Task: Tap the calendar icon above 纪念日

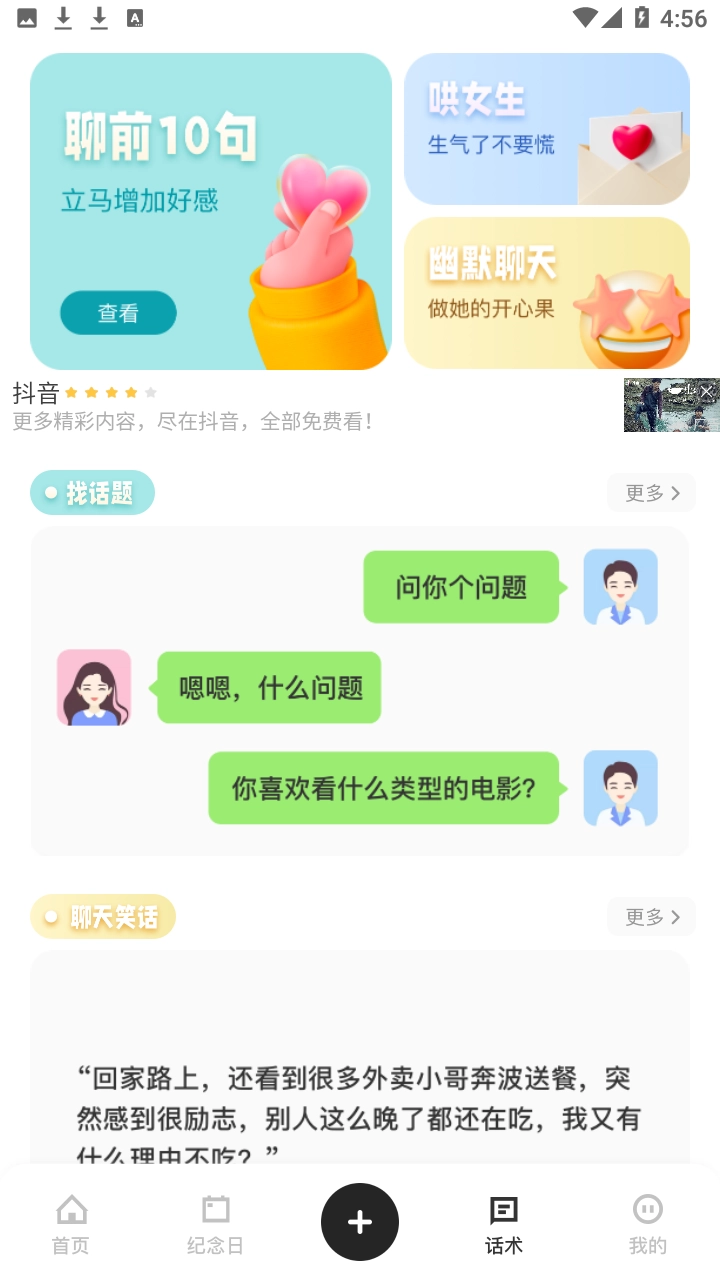Action: 215,1208
